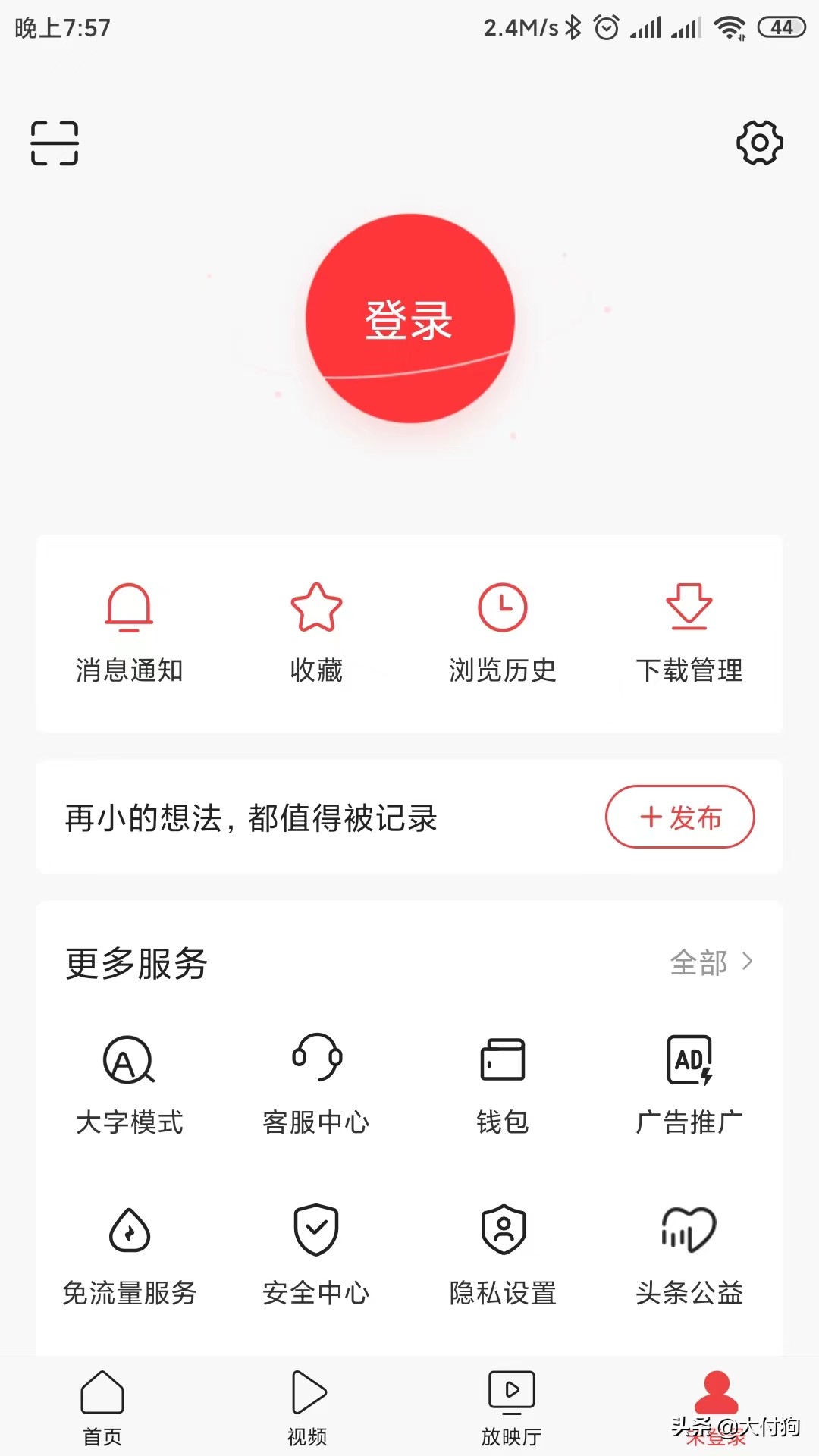The image size is (819, 1456).
Task: Open 收藏 favorites via the star icon
Action: [x=316, y=629]
